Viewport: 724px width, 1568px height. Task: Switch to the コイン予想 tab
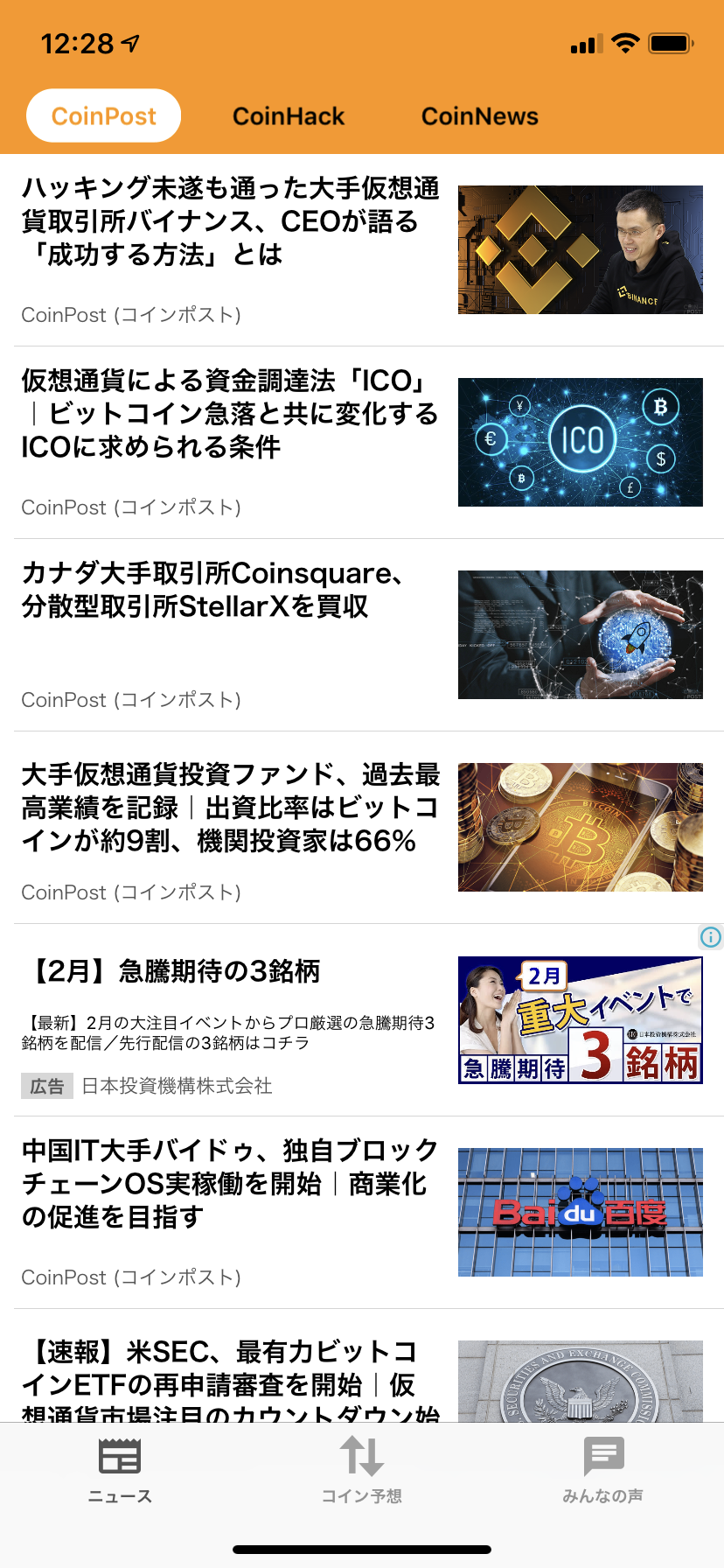coord(362,1472)
